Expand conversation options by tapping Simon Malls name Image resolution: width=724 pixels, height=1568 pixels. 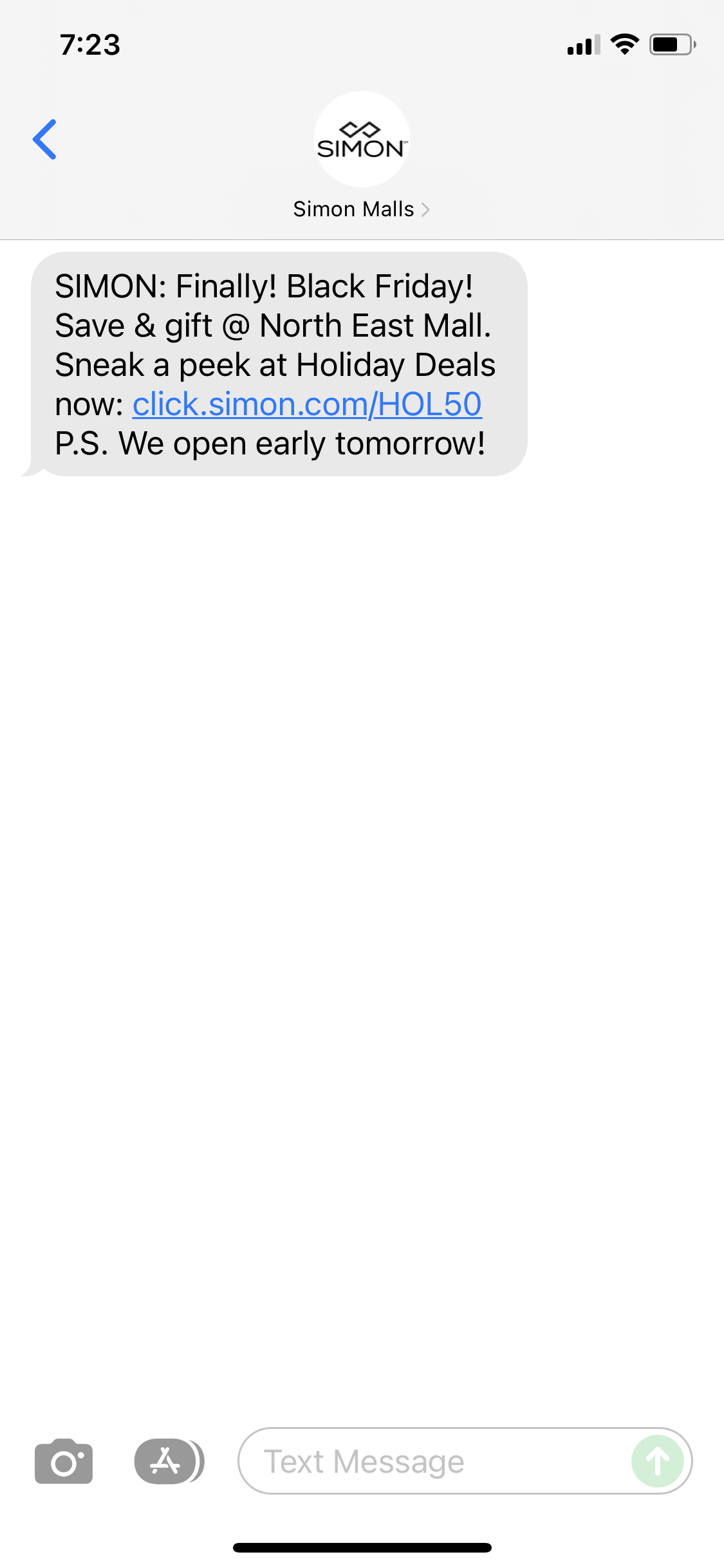click(x=354, y=209)
